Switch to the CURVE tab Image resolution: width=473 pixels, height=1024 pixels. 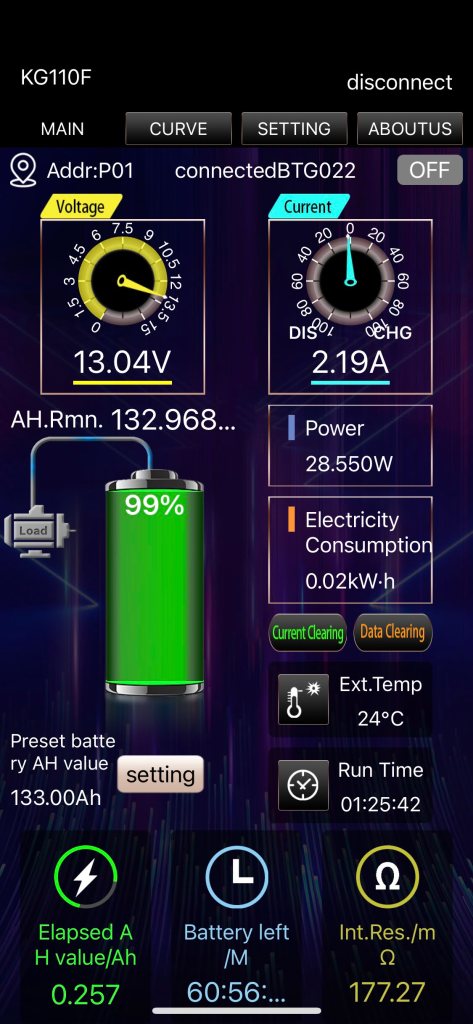pyautogui.click(x=178, y=129)
